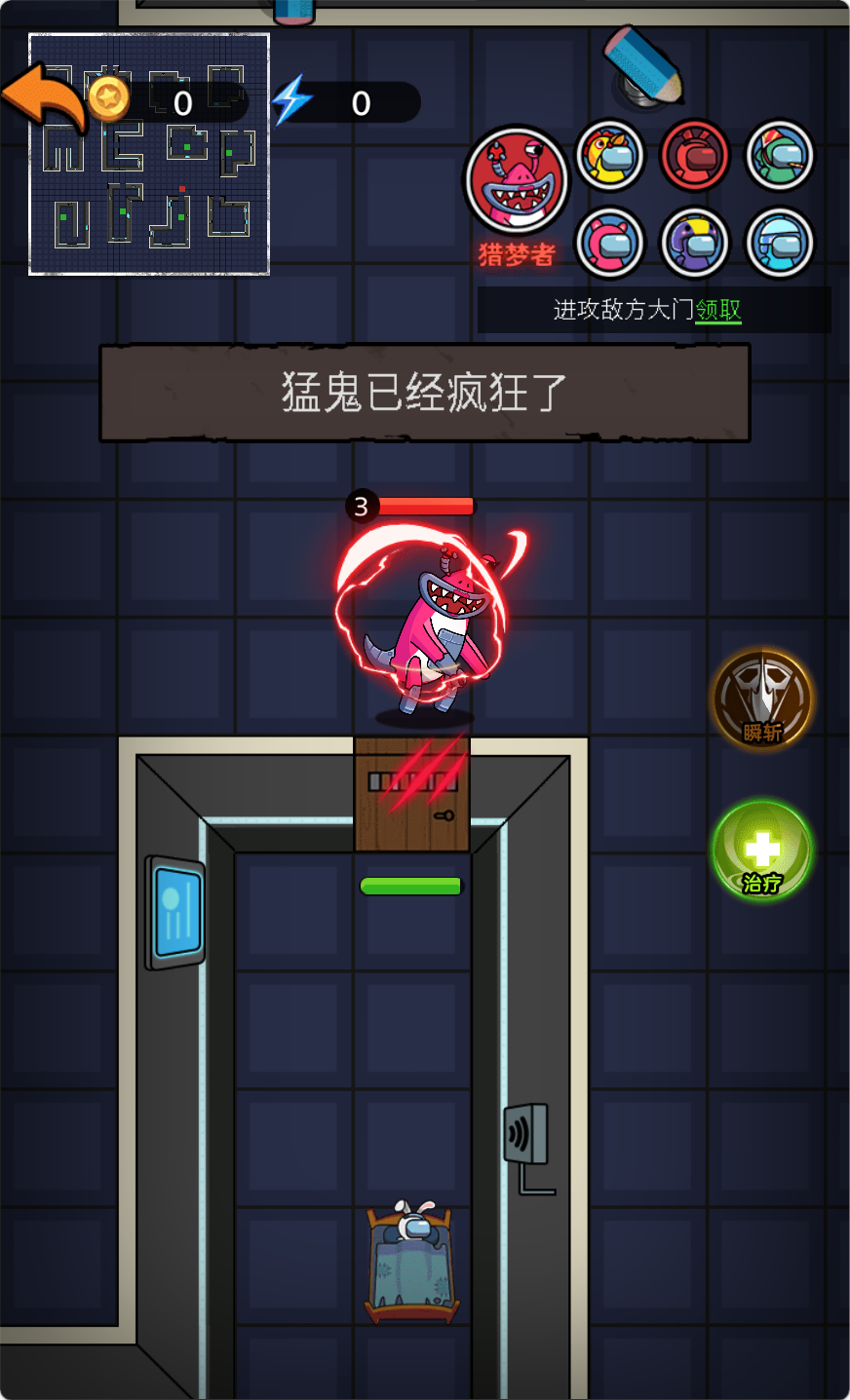Activate the 治疗 heal skill
850x1400 pixels.
[x=761, y=851]
